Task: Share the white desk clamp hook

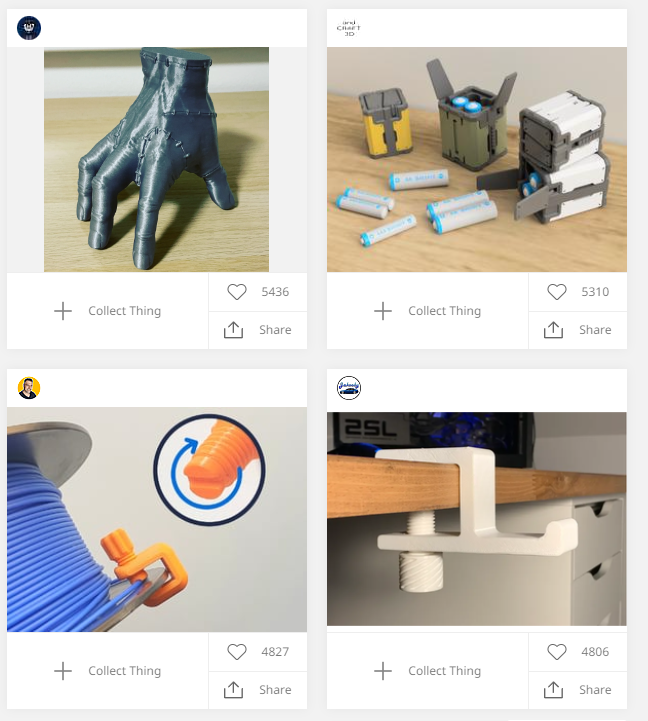Action: tap(578, 690)
